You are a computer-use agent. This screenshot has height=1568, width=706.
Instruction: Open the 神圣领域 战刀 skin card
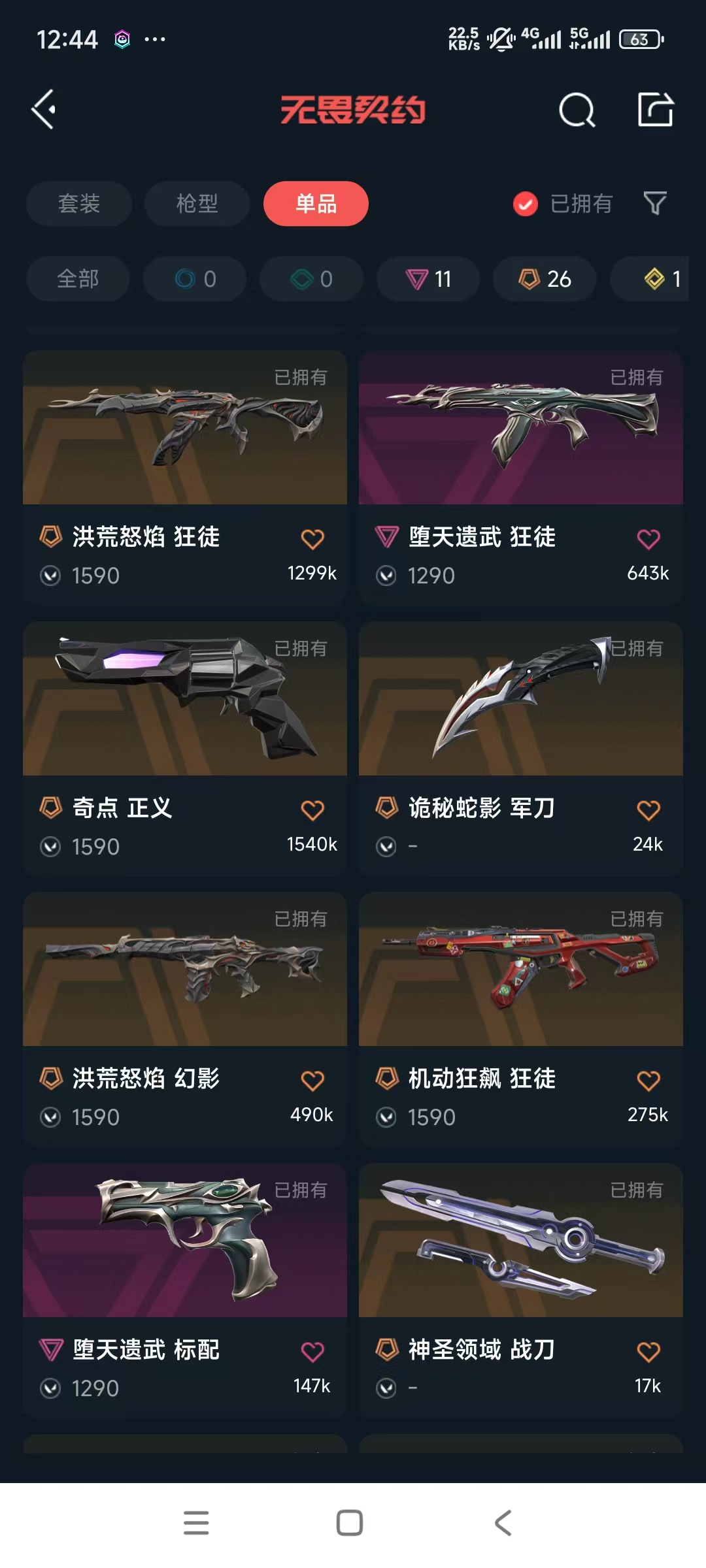click(521, 1290)
